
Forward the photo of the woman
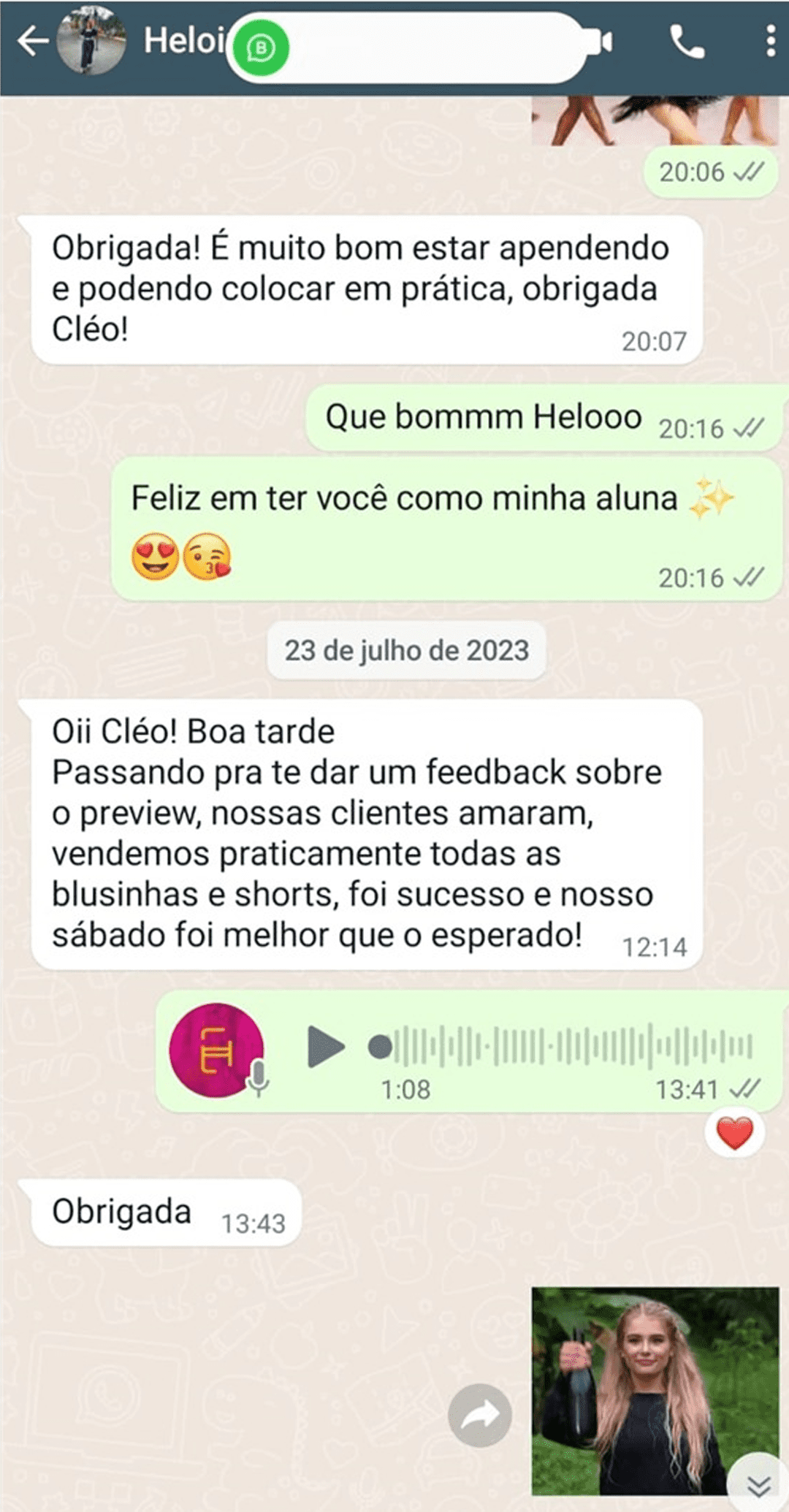click(x=479, y=1416)
